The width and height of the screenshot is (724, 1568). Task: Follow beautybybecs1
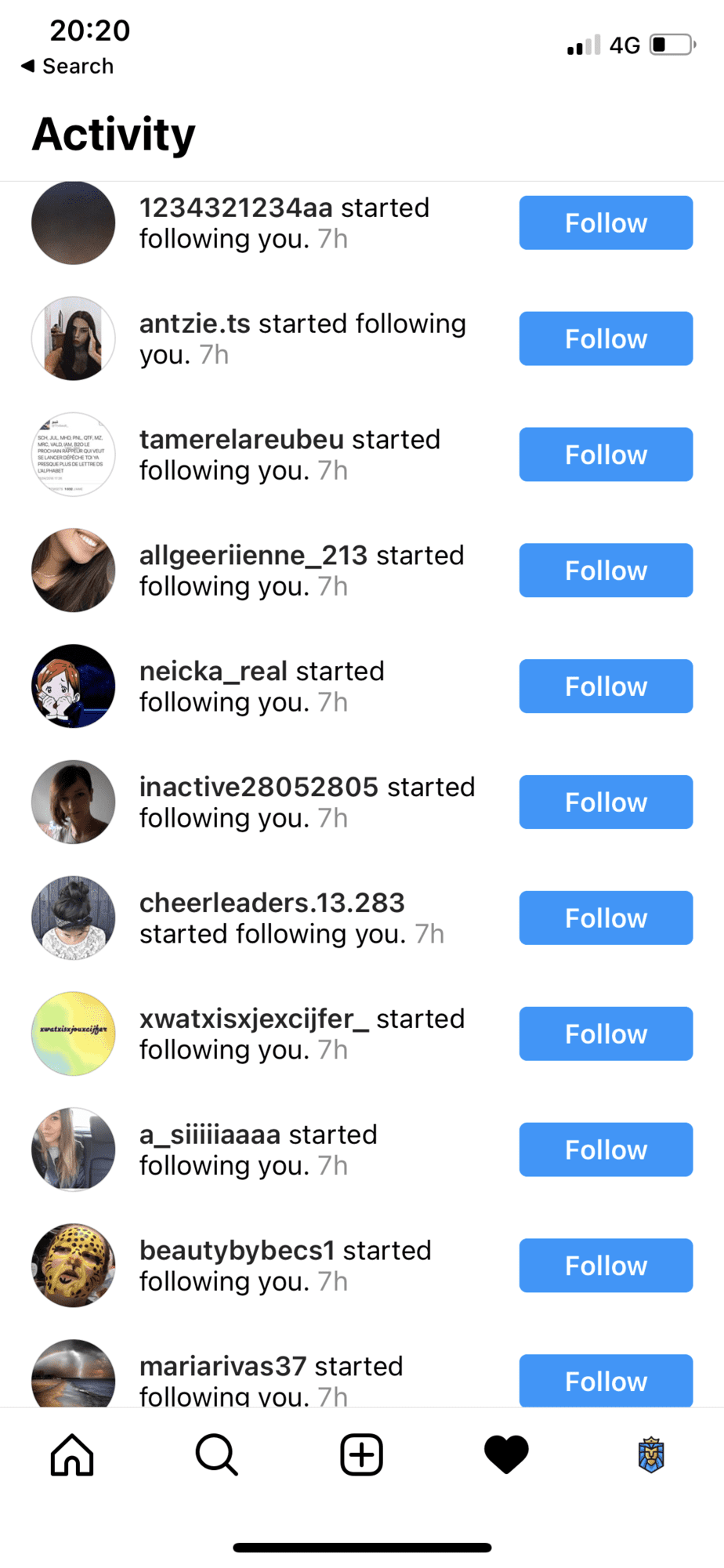click(605, 1266)
